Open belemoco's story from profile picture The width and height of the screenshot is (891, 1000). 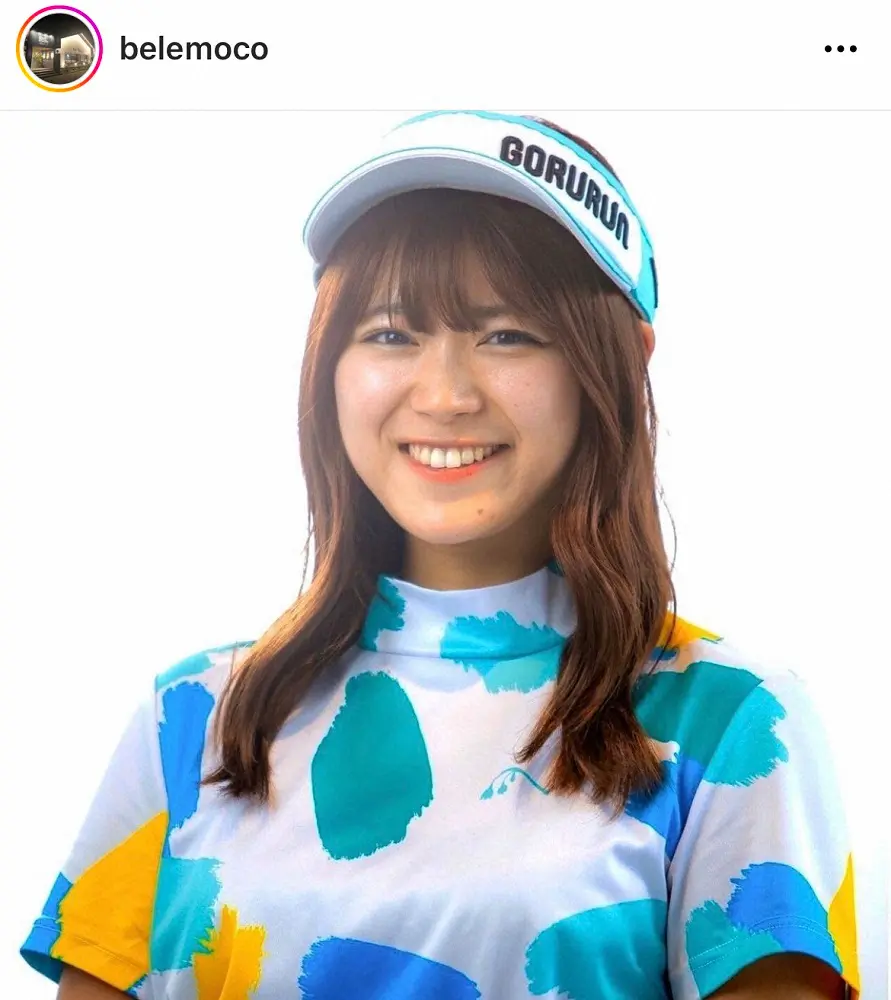pyautogui.click(x=59, y=49)
